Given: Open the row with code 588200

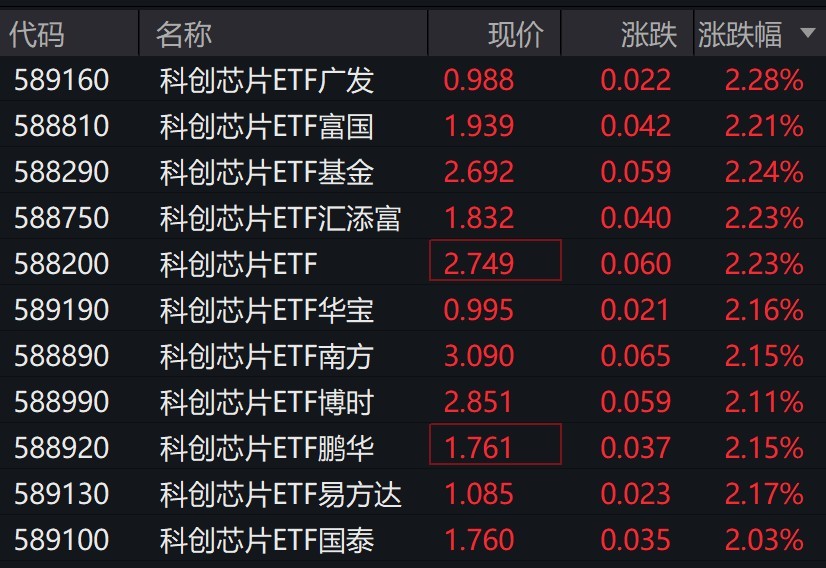Looking at the screenshot, I should coord(62,264).
